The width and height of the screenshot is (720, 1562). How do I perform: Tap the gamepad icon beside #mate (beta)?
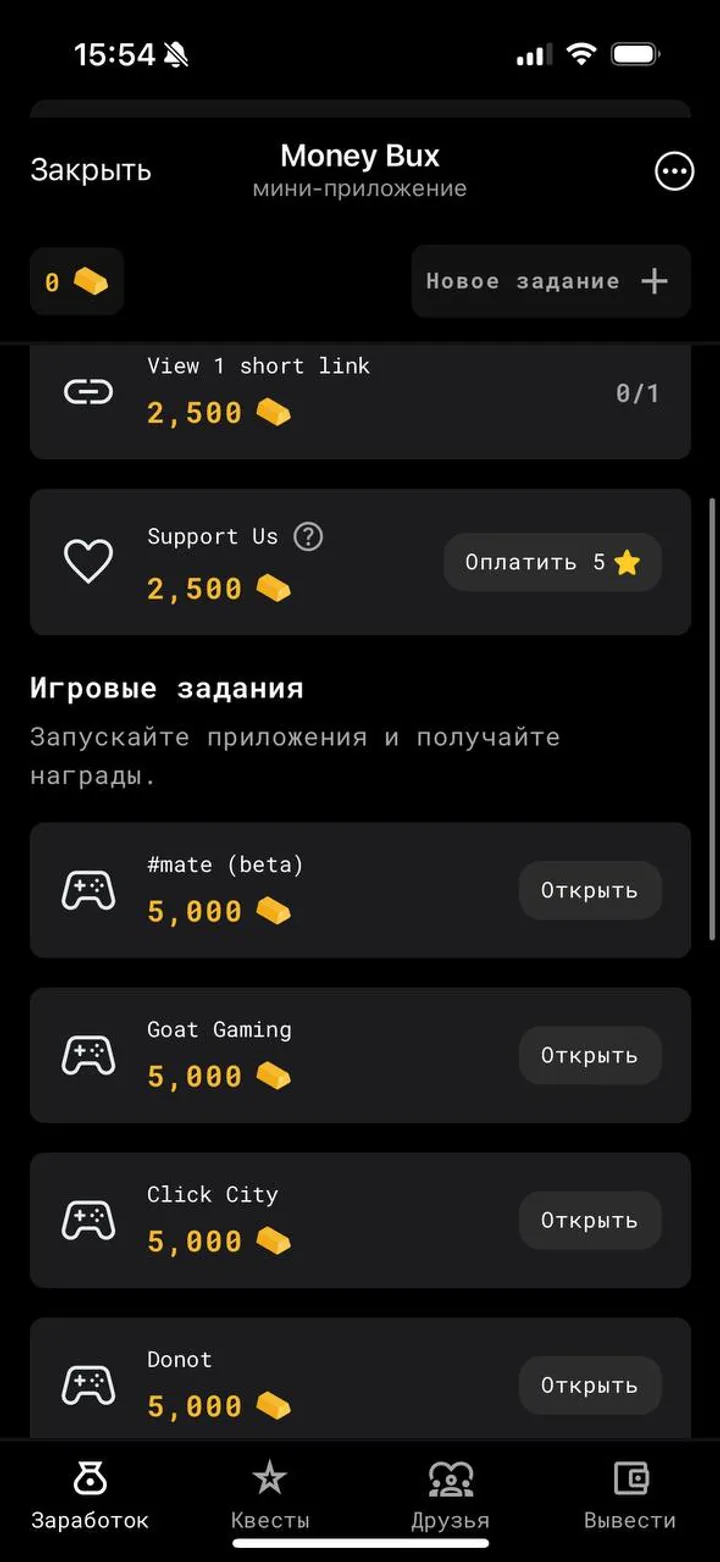tap(88, 890)
